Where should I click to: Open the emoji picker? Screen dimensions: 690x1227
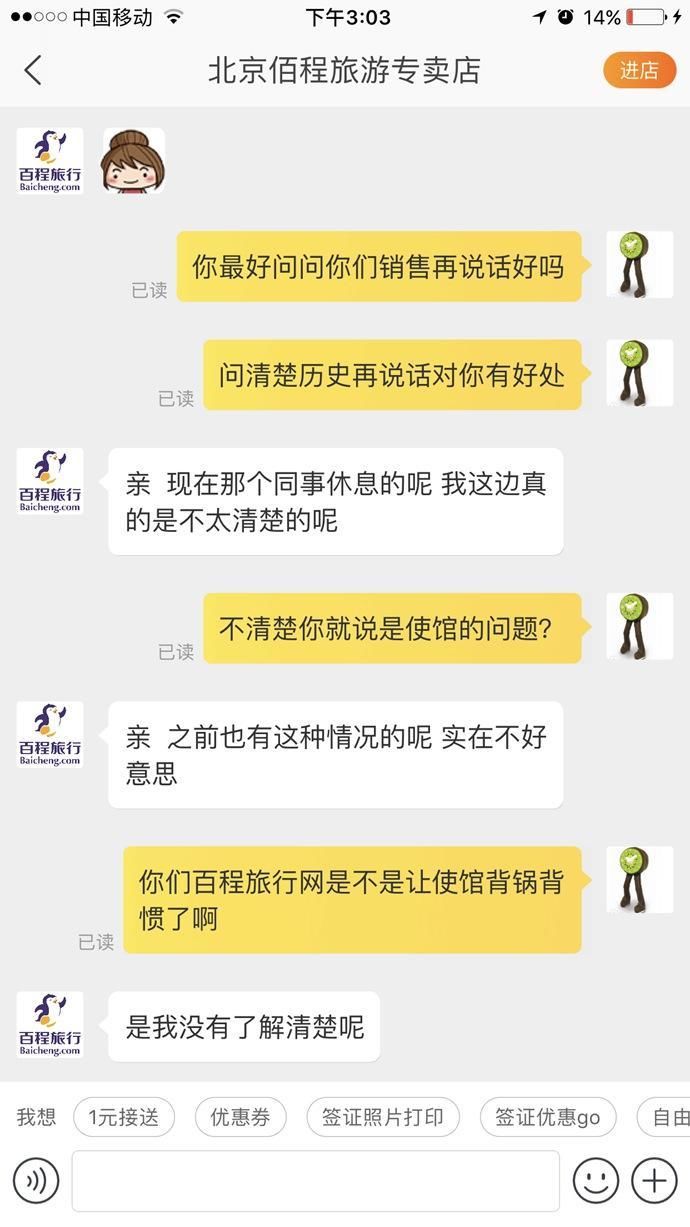pos(596,1181)
